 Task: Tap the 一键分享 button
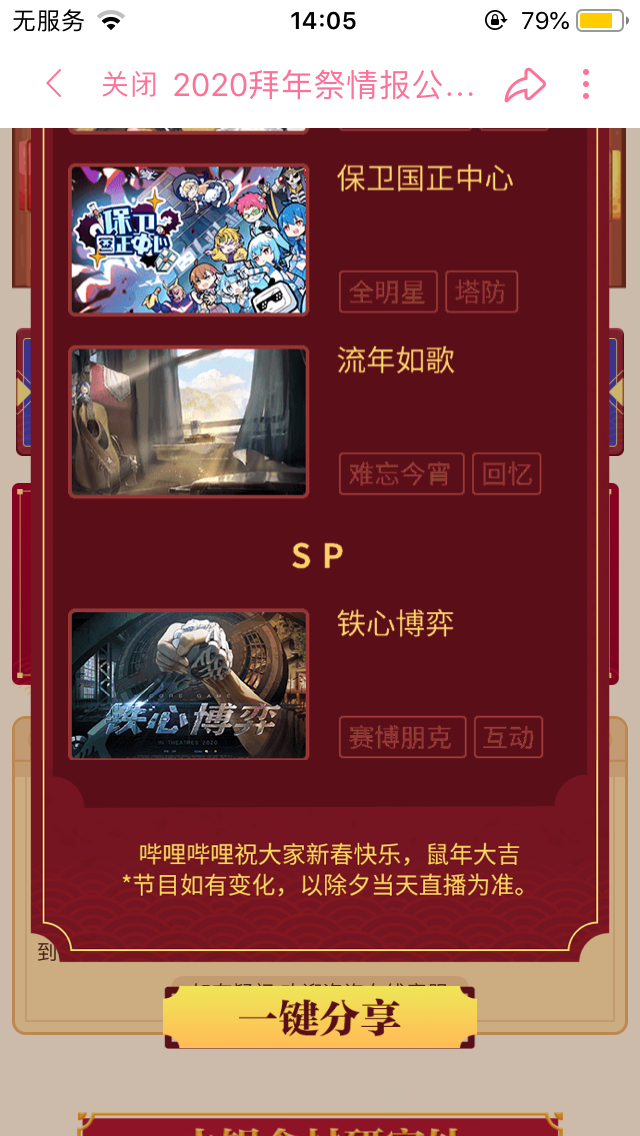[x=319, y=1018]
